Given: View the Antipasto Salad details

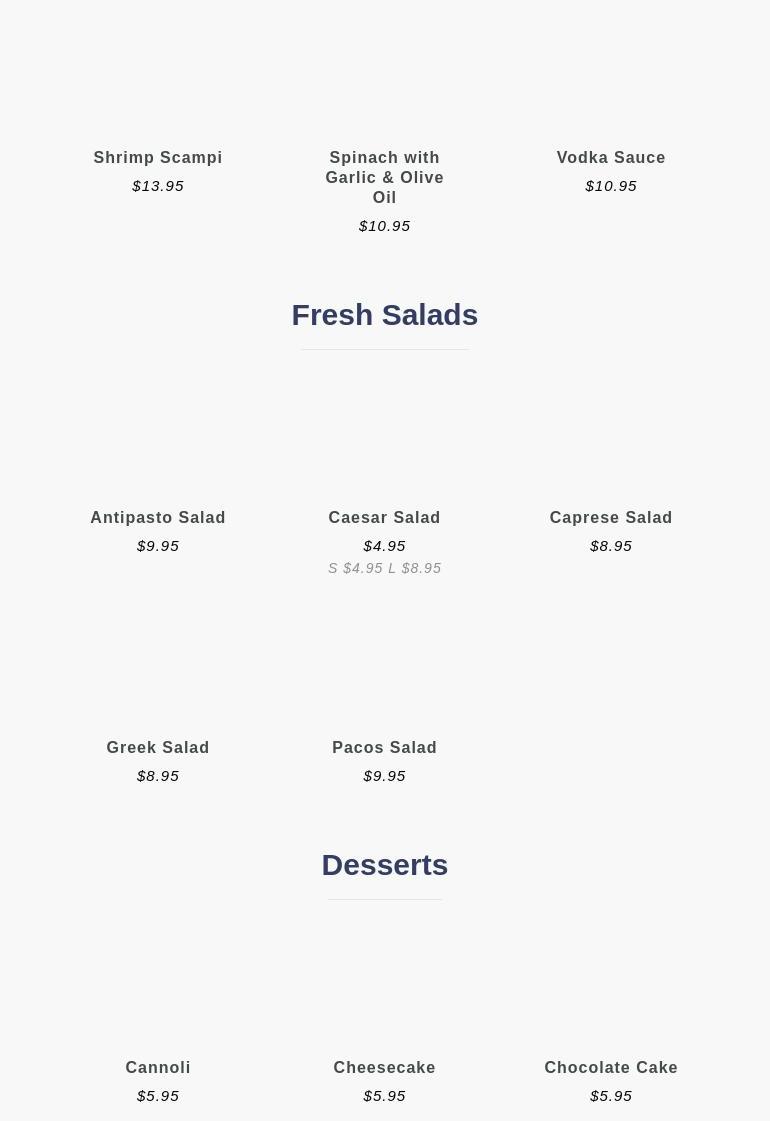Looking at the screenshot, I should (158, 518).
